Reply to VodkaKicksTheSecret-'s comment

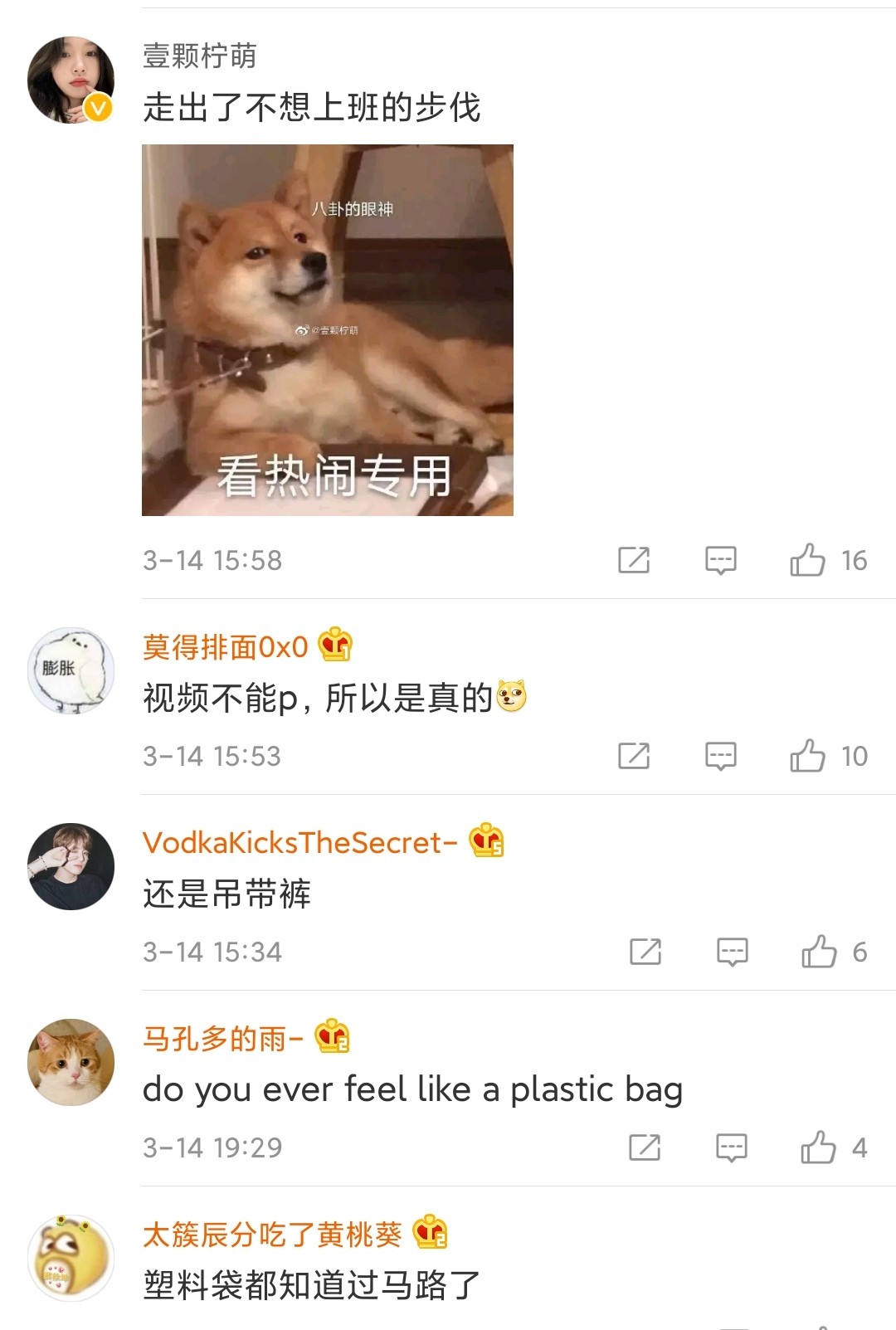pyautogui.click(x=732, y=952)
